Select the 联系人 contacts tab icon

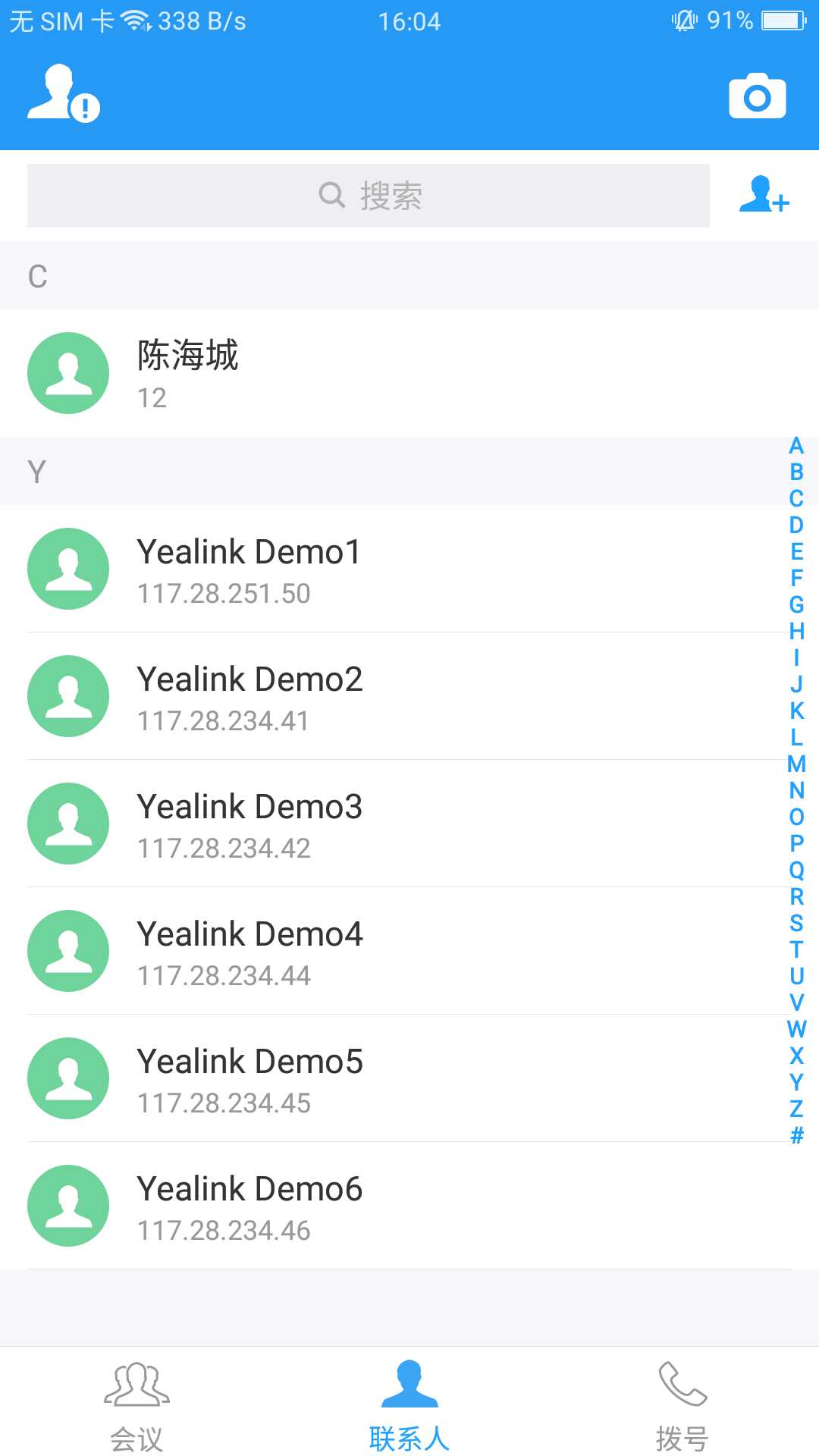[409, 1388]
